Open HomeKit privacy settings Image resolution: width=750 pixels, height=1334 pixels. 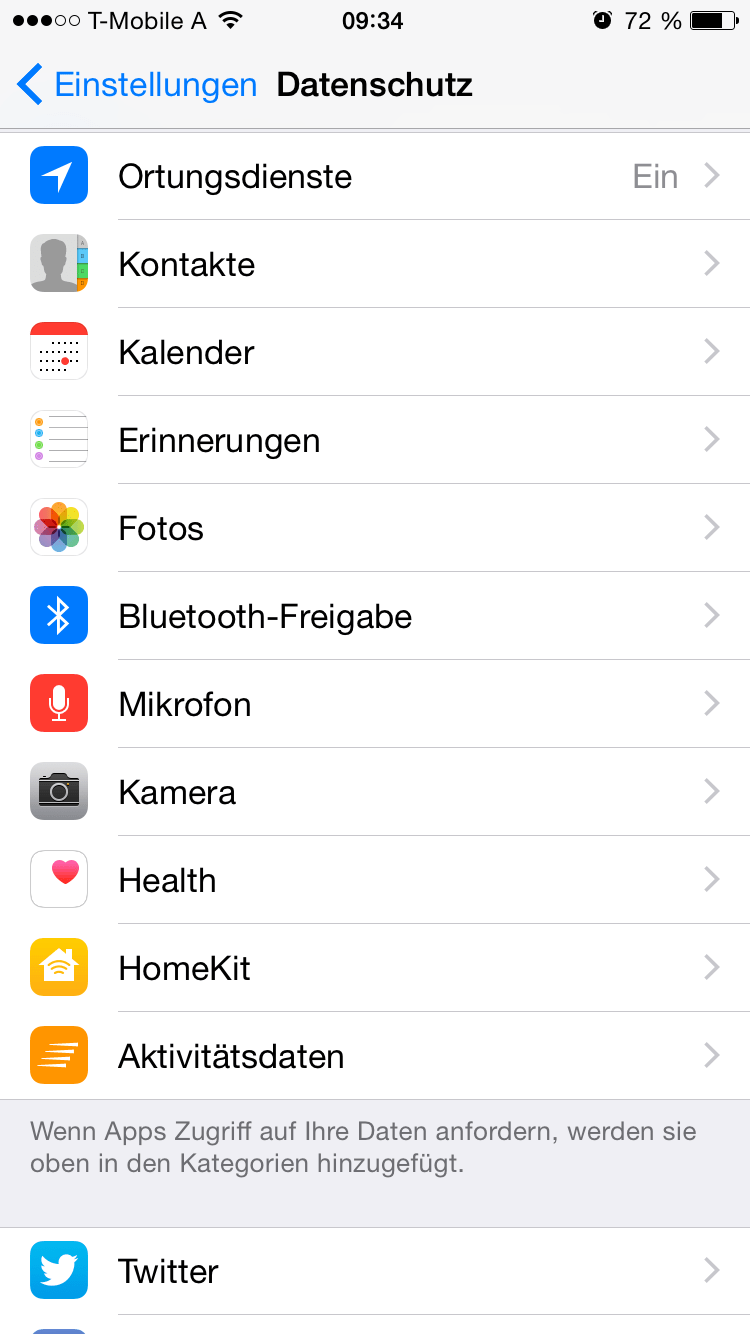(x=375, y=969)
